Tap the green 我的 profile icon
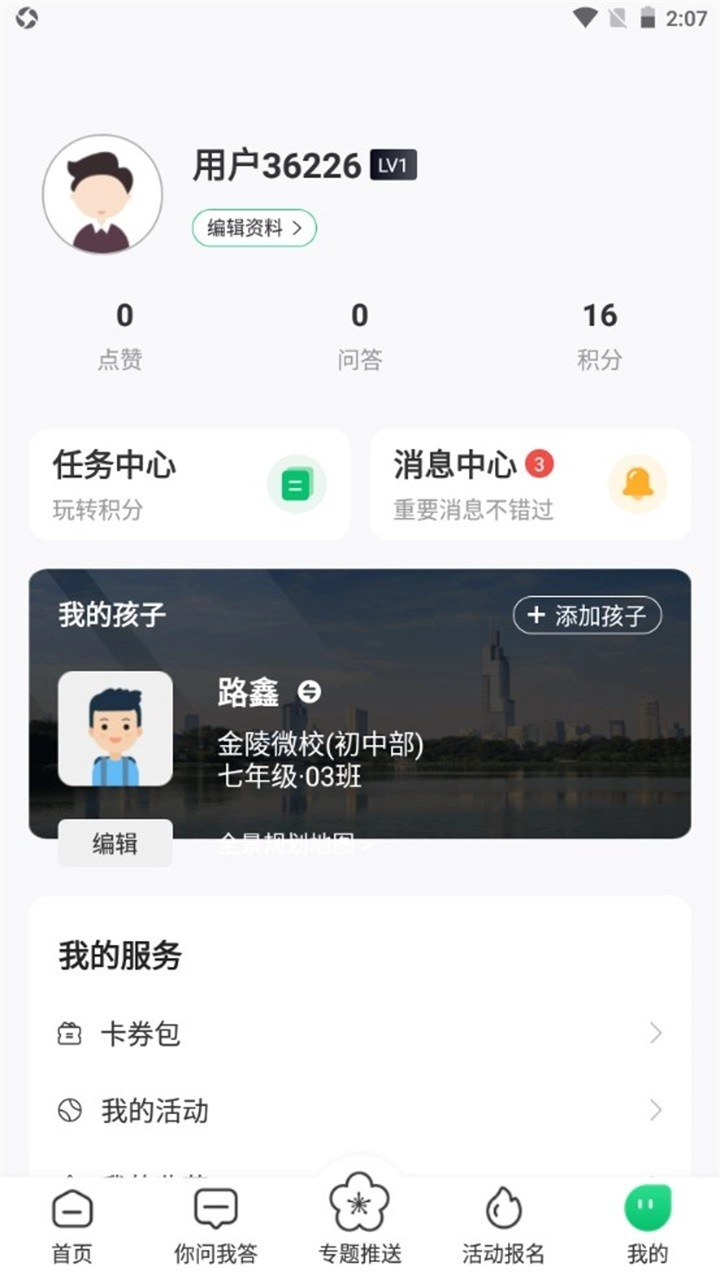The image size is (720, 1280). tap(648, 1207)
